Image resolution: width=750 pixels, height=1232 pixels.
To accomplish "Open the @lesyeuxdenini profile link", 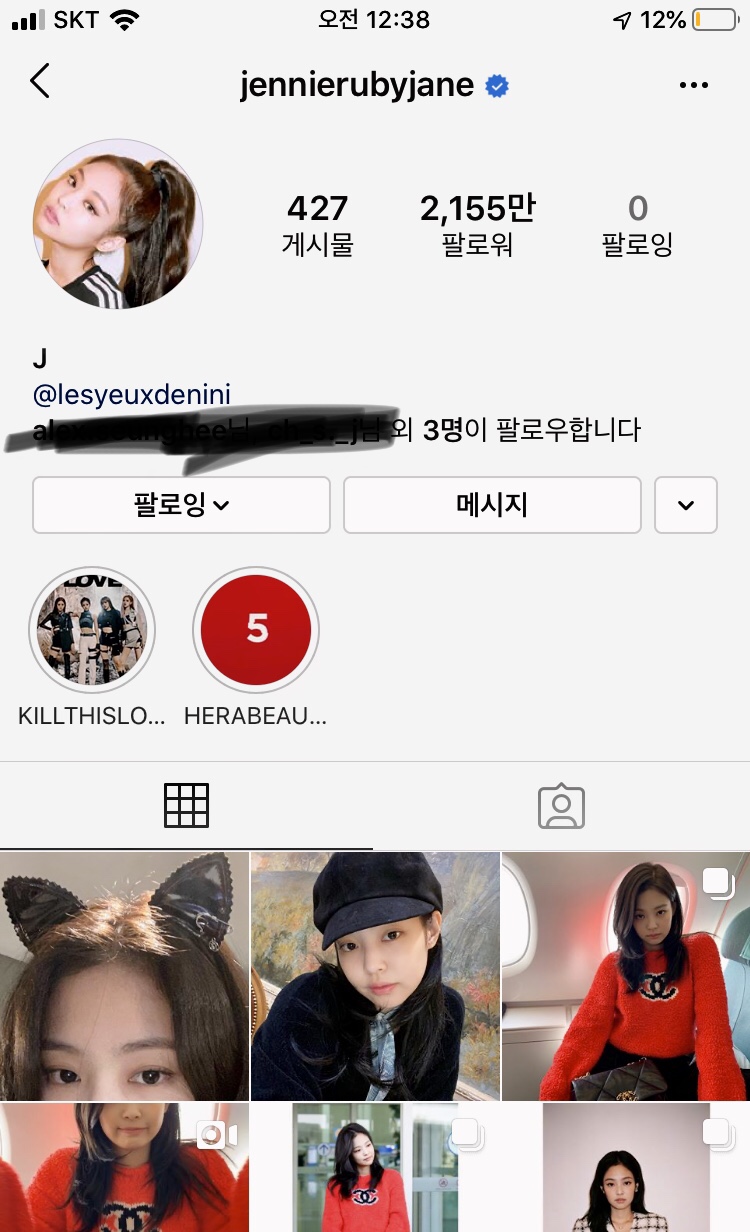I will pos(132,395).
